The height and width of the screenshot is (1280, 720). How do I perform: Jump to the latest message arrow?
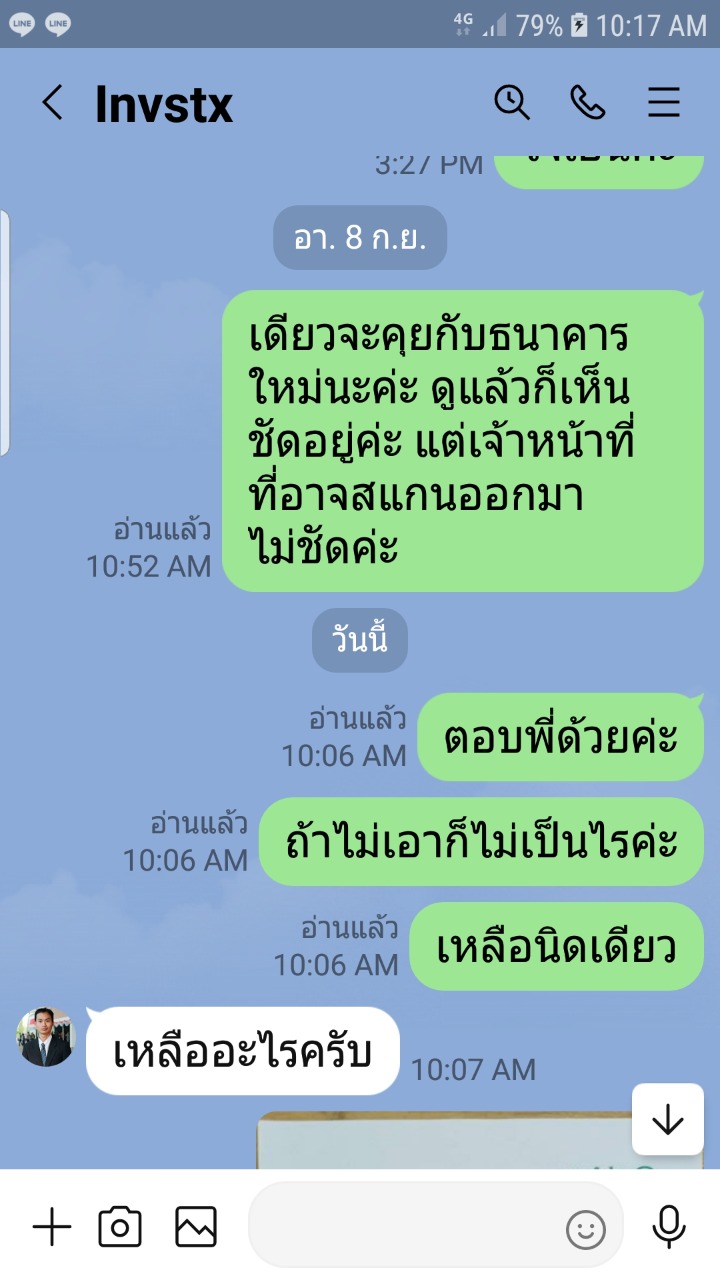pos(667,1120)
